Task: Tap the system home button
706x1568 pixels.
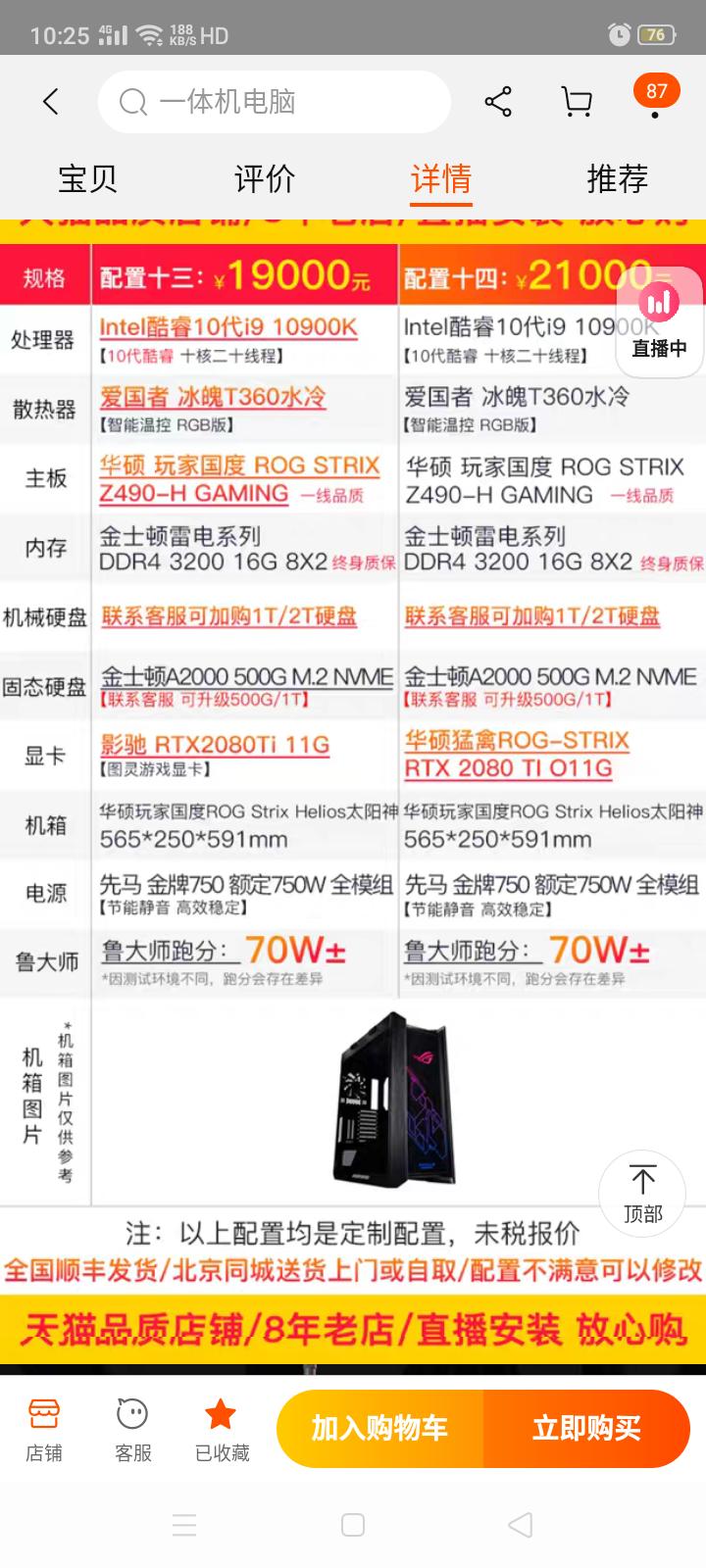Action: (x=353, y=1525)
